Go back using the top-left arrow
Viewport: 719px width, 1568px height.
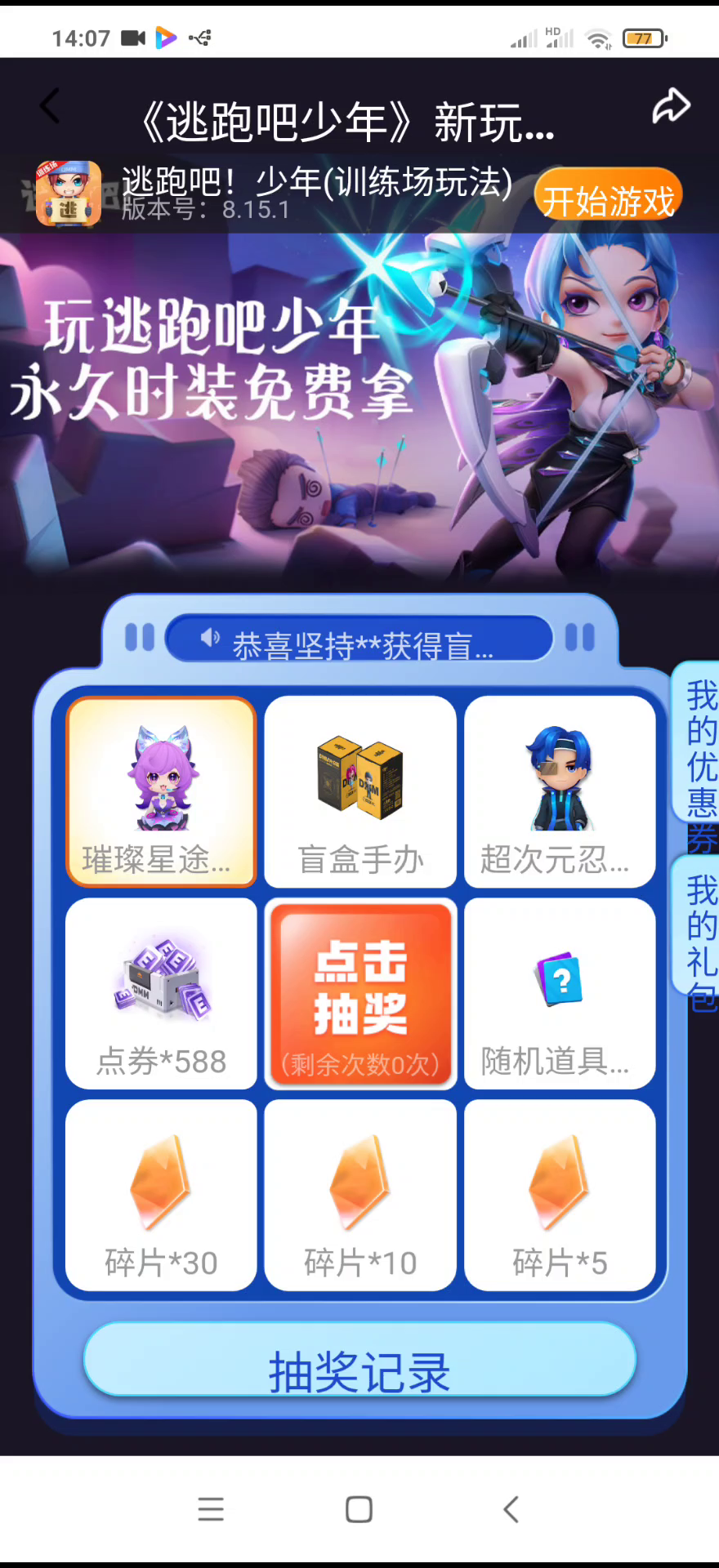pyautogui.click(x=51, y=106)
